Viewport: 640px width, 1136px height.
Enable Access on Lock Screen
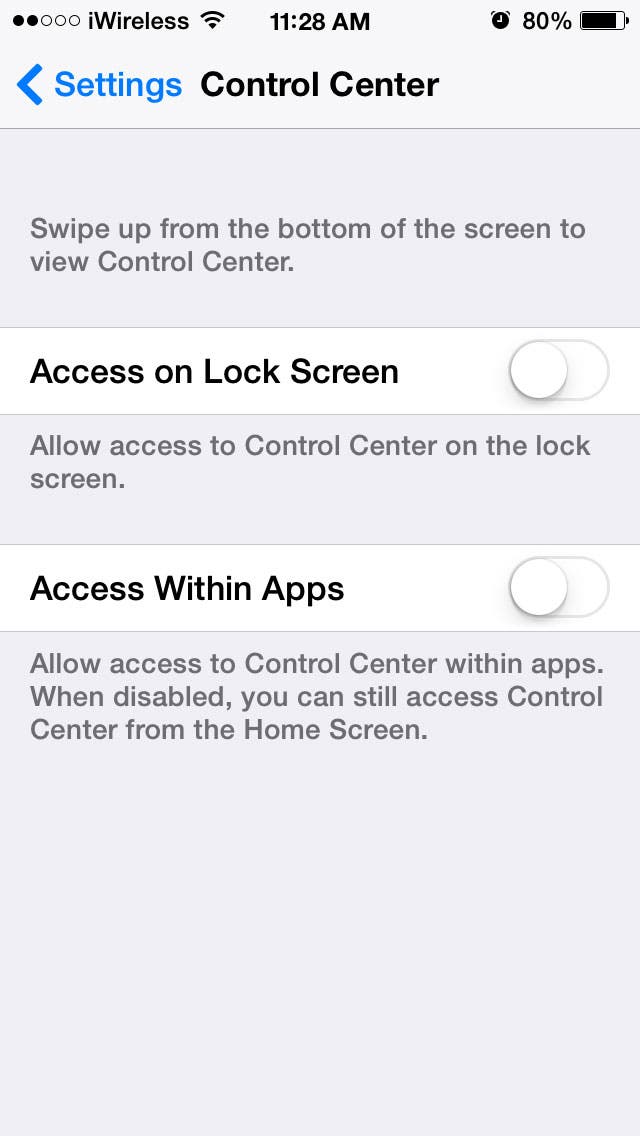coord(559,370)
